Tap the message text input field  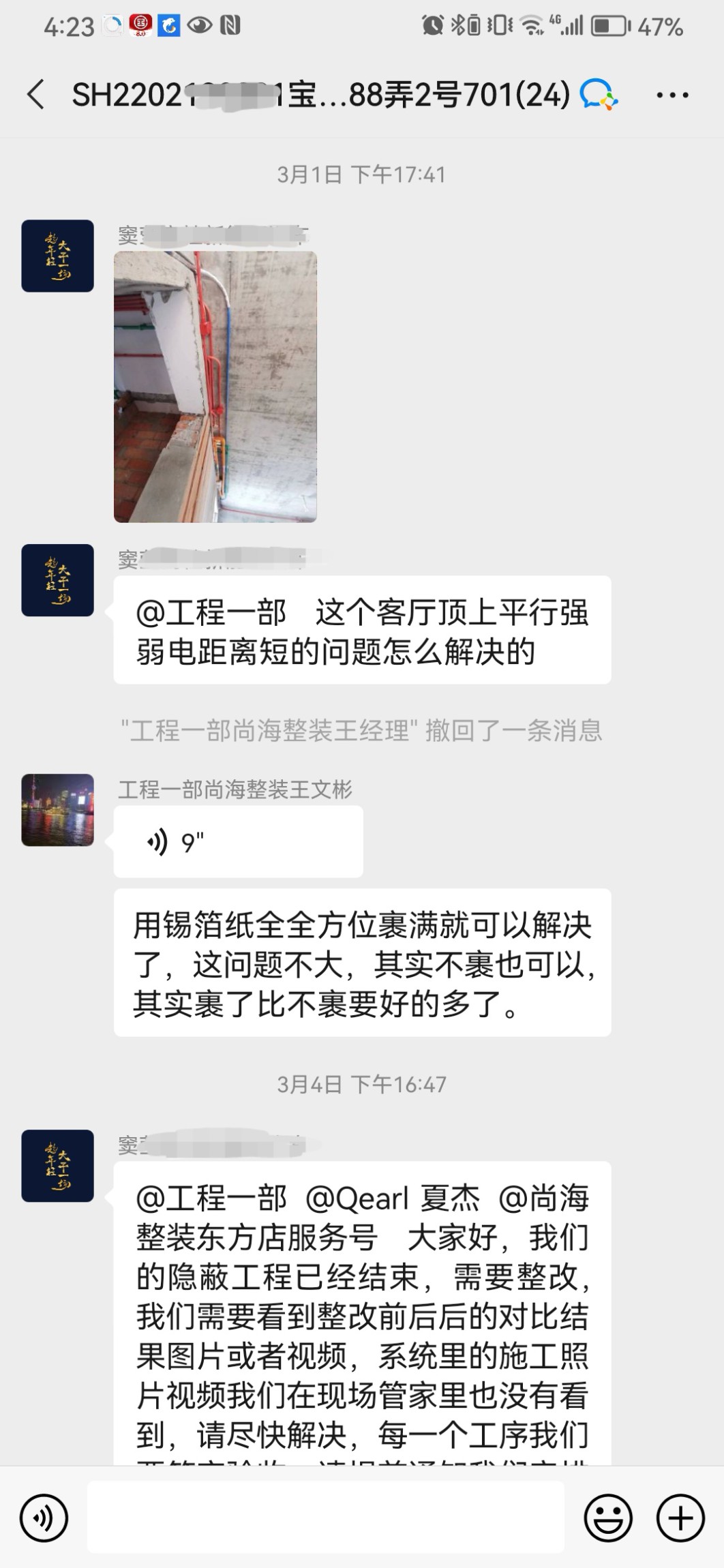pos(325,1517)
